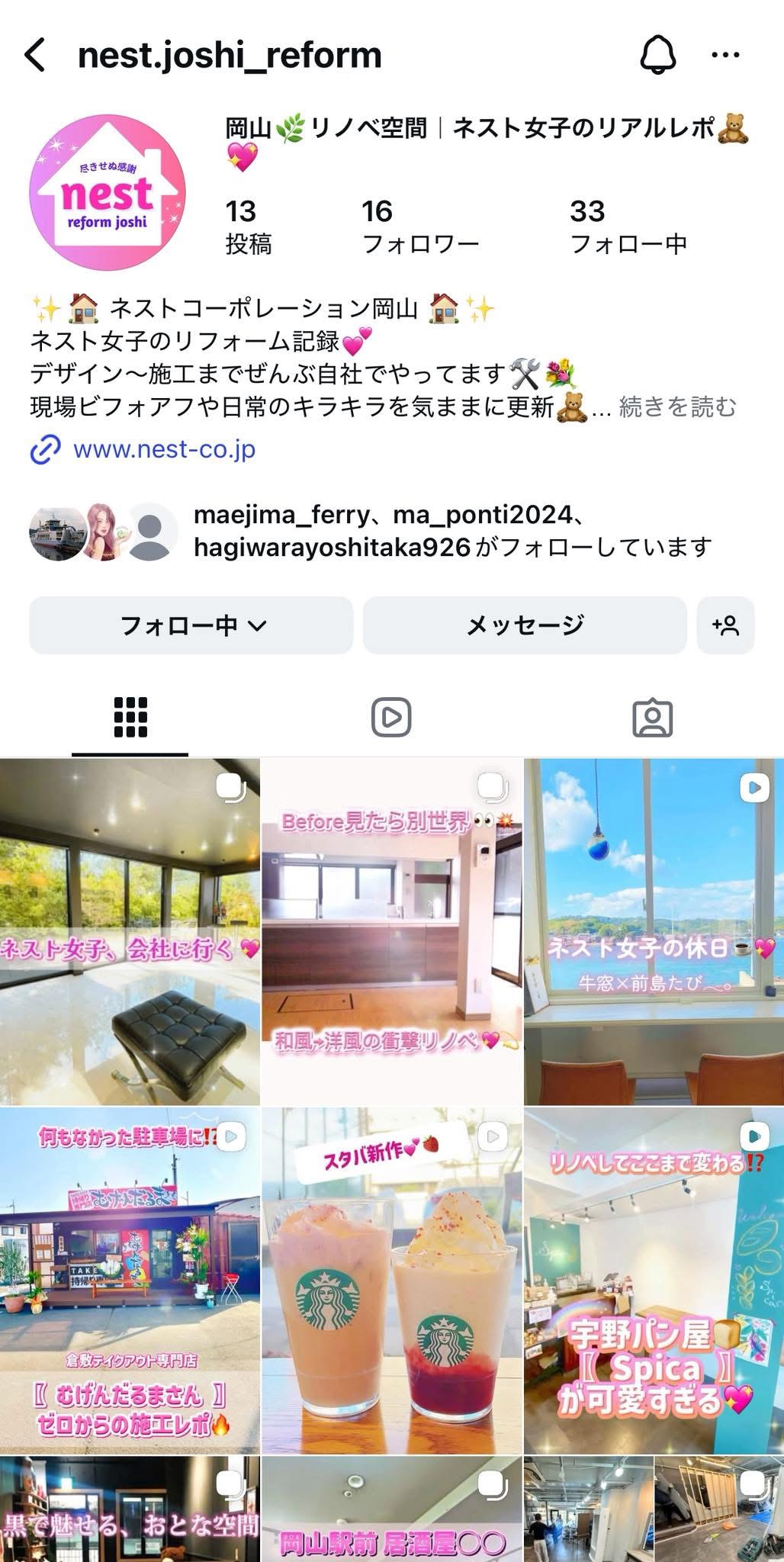Switch to the Reels tab
Viewport: 784px width, 1562px height.
coord(391,718)
